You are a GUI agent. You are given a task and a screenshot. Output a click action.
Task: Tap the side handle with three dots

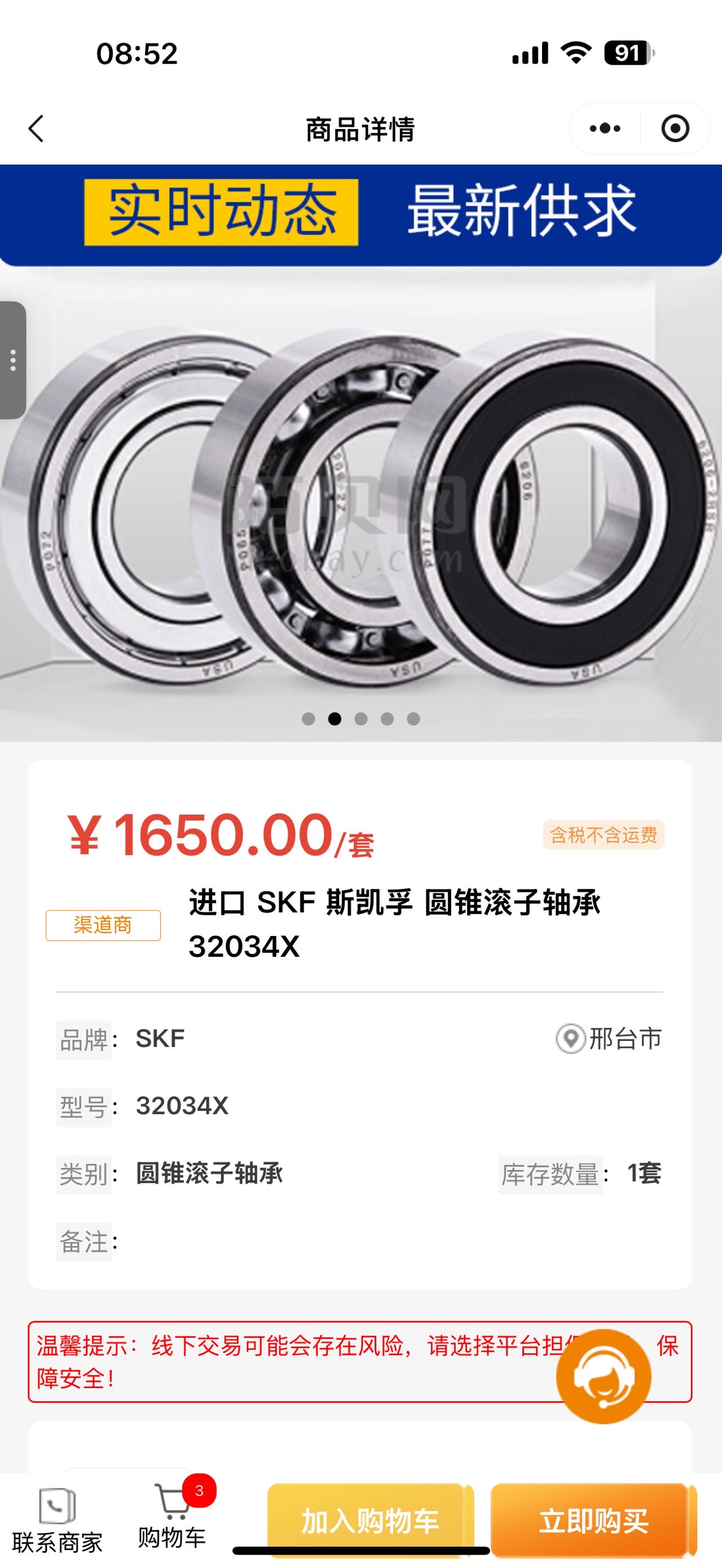pyautogui.click(x=13, y=360)
